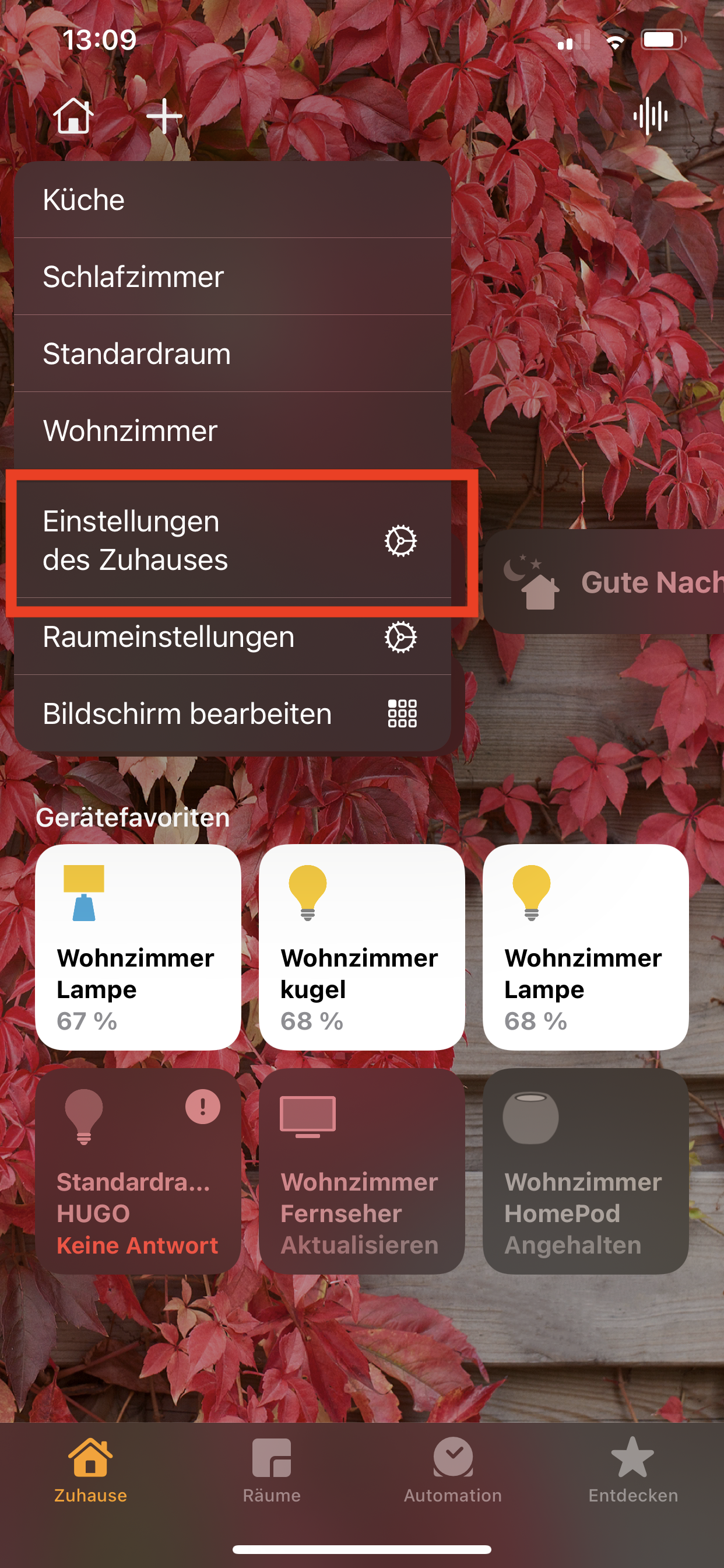Screen dimensions: 724x1568
Task: Tap the Standardraum HUGO tile
Action: pos(138,1171)
